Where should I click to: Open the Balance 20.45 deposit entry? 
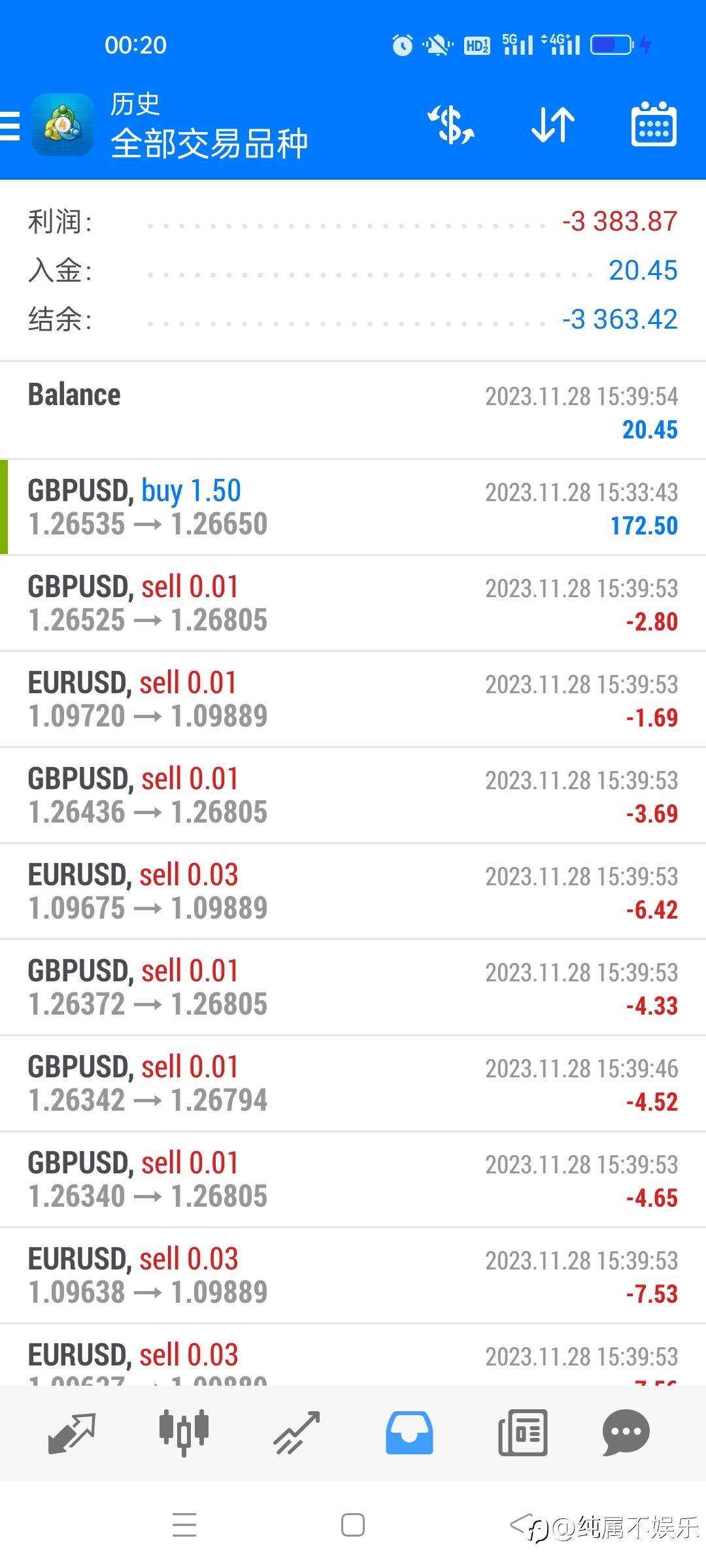(353, 410)
